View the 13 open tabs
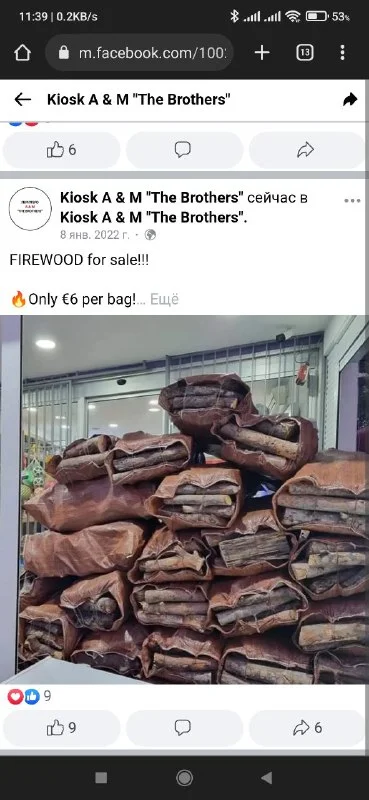The height and width of the screenshot is (800, 369). click(305, 53)
